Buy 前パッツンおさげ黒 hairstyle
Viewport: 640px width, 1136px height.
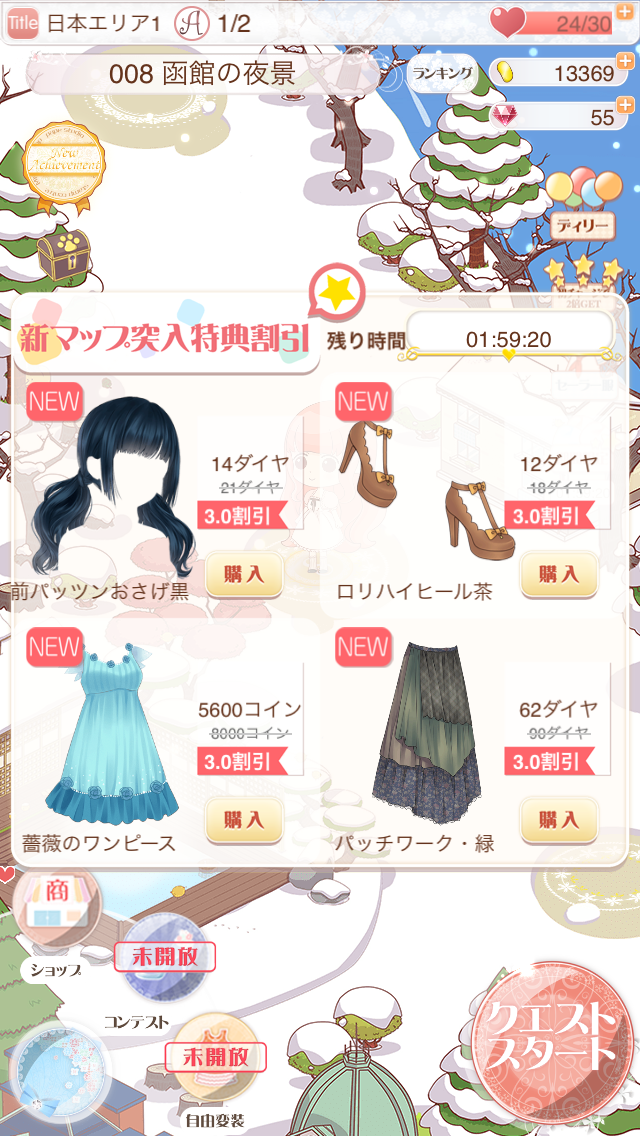(244, 574)
